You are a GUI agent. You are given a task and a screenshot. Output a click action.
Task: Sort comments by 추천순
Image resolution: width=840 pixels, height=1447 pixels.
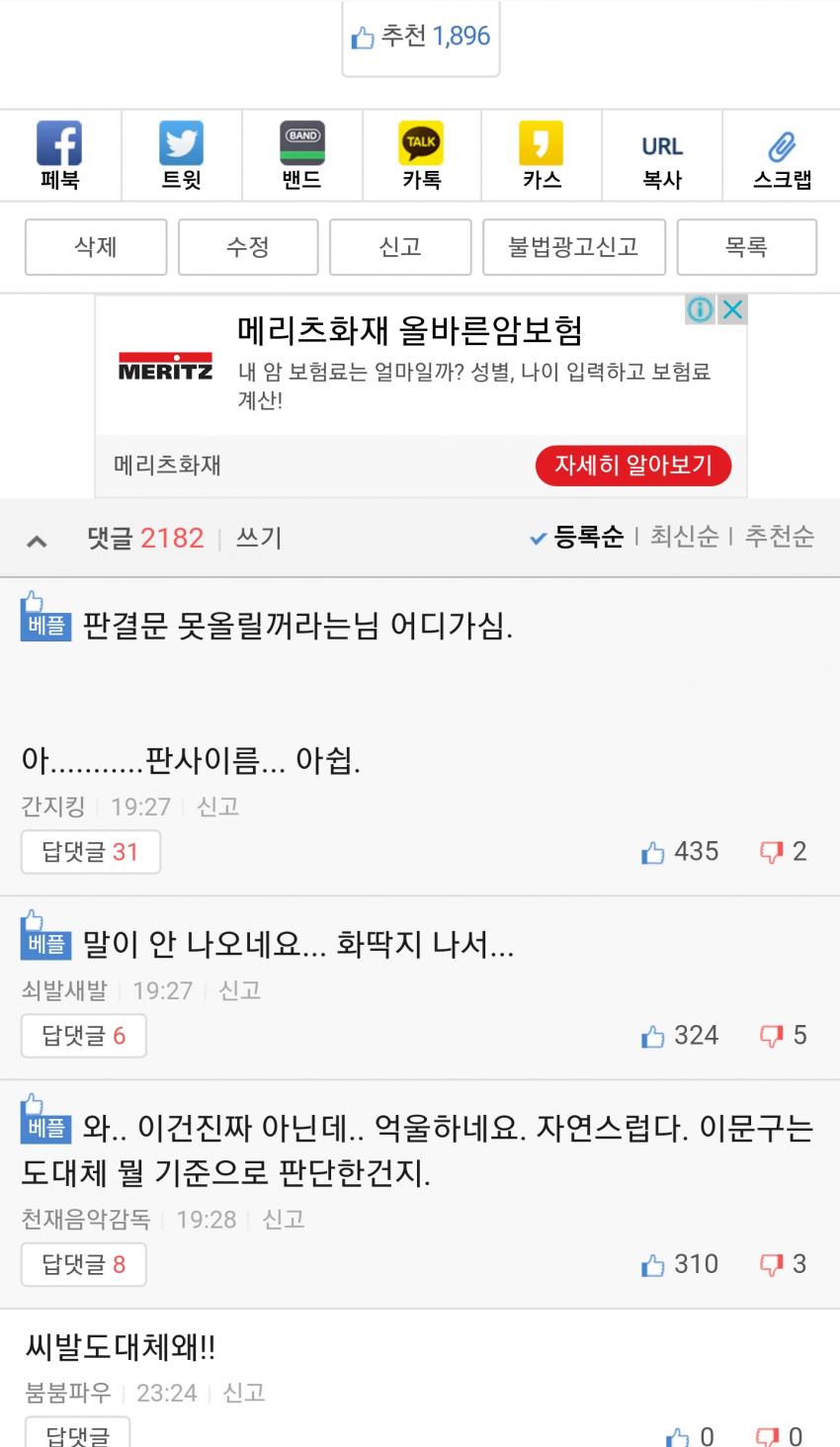tap(779, 537)
